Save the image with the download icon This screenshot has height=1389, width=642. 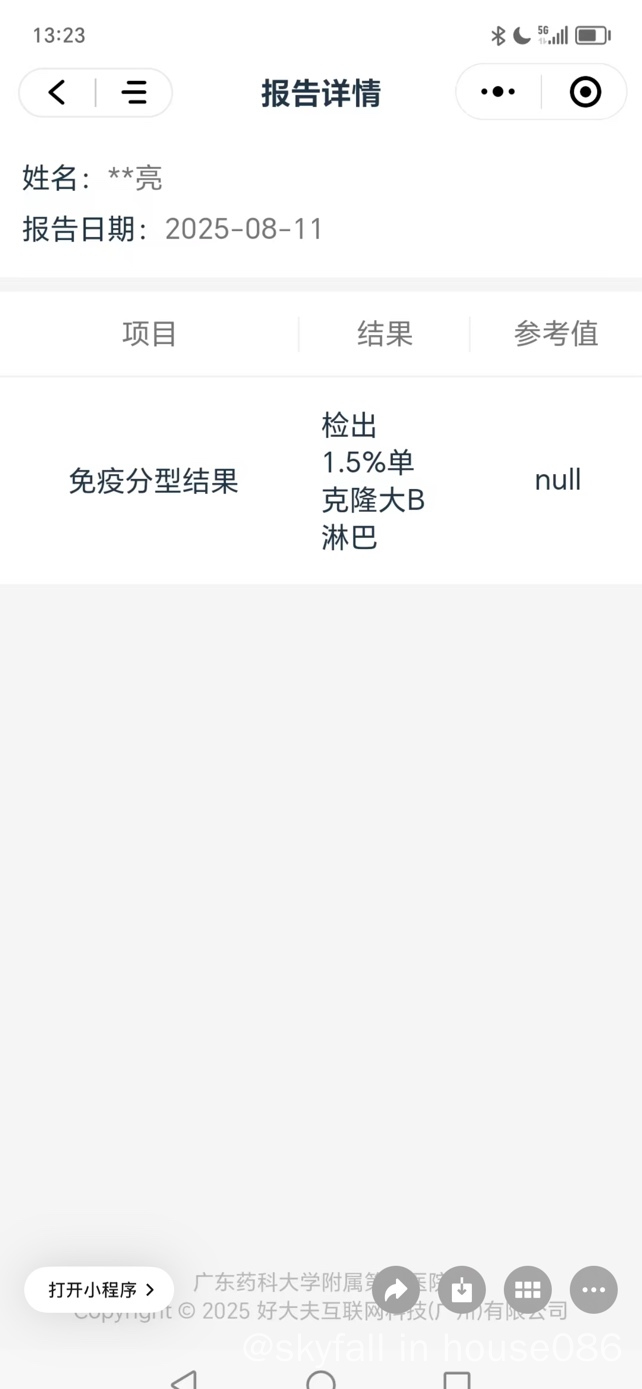click(462, 1290)
